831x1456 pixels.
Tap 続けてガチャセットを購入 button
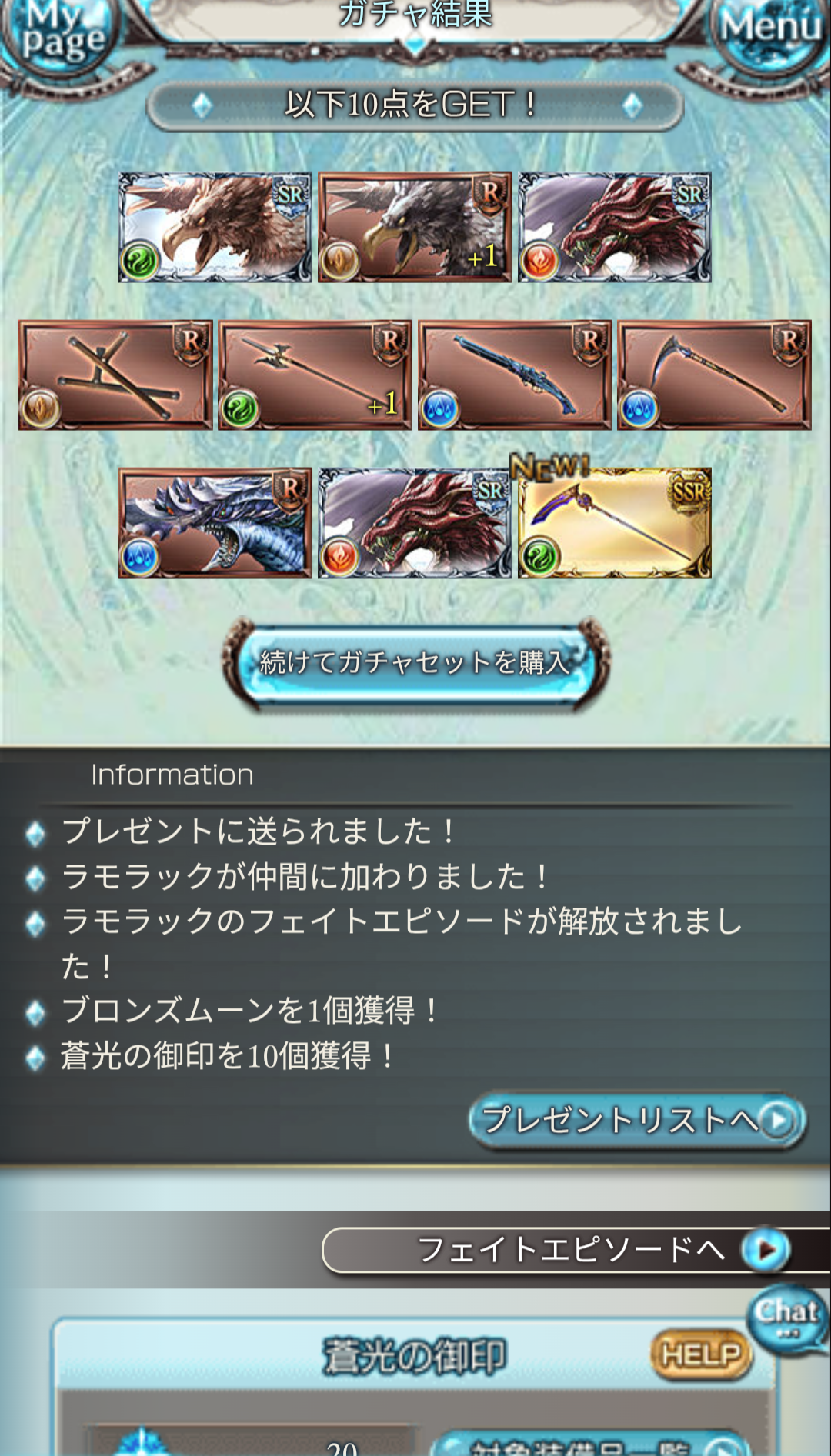point(415,663)
